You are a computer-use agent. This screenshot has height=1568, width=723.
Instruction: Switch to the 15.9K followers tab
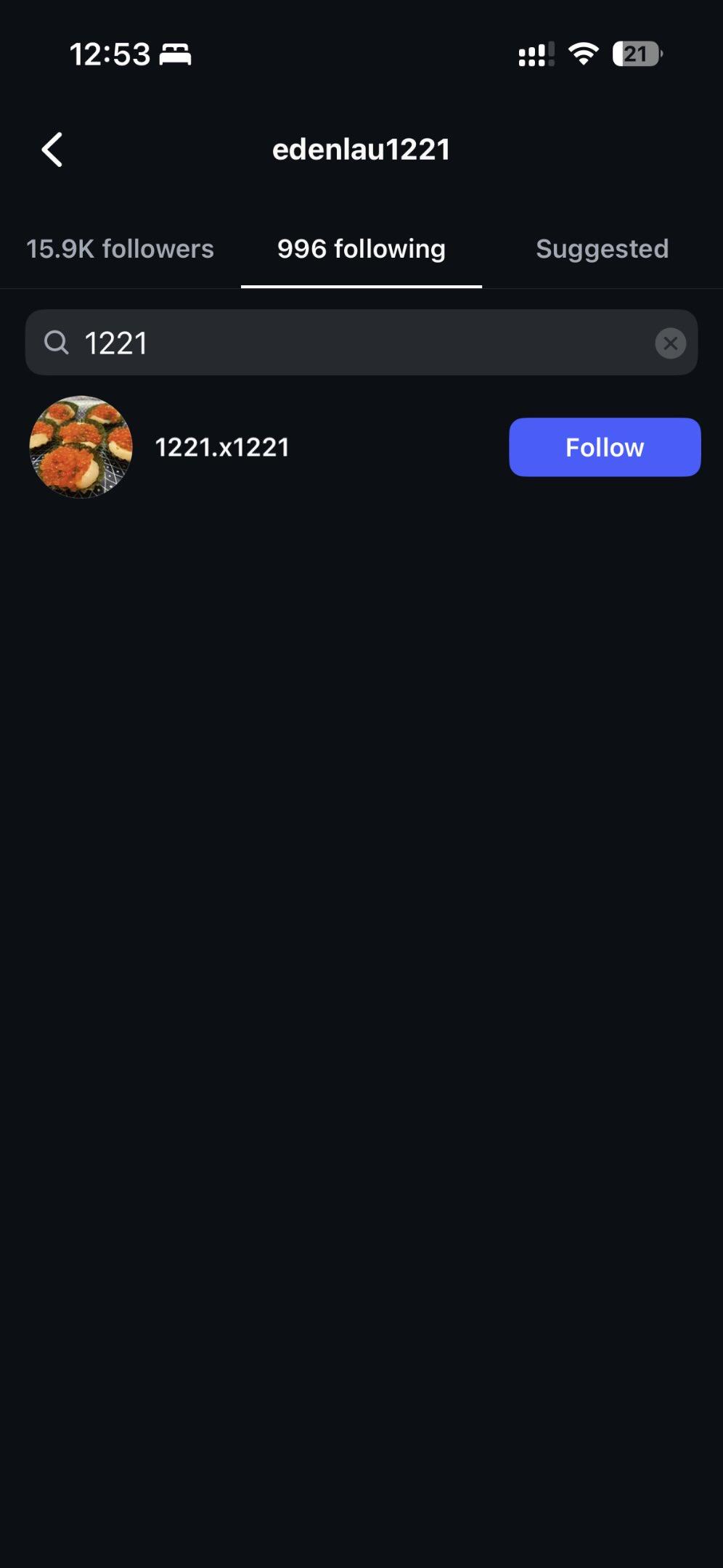point(120,249)
